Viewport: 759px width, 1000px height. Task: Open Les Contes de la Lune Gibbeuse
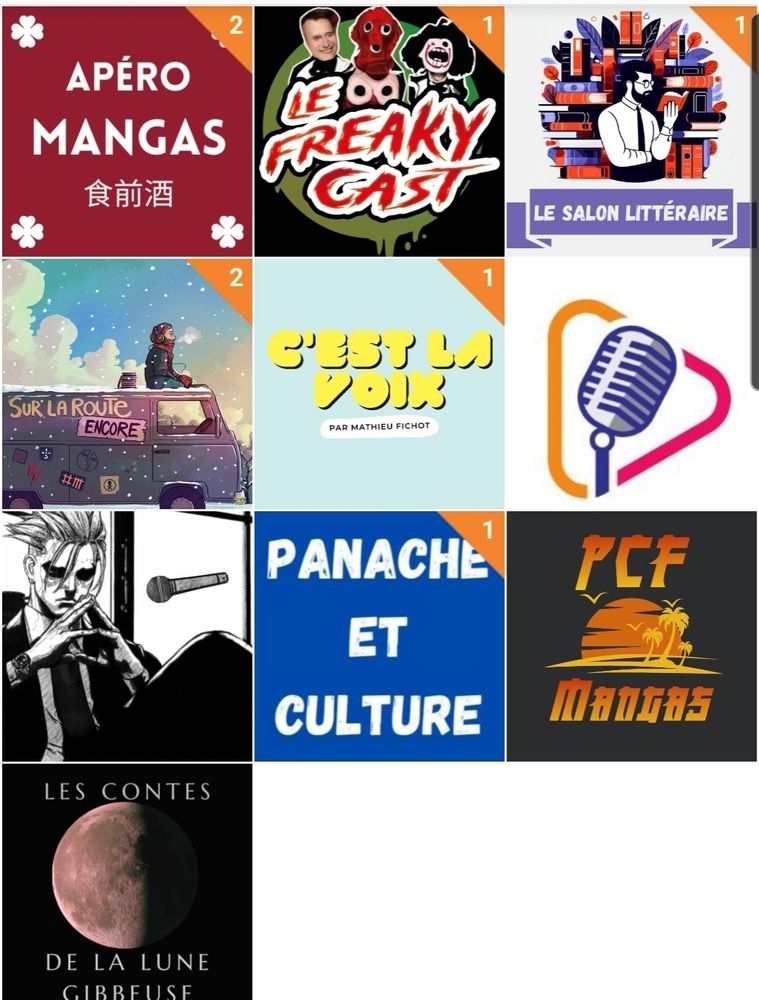(x=127, y=882)
